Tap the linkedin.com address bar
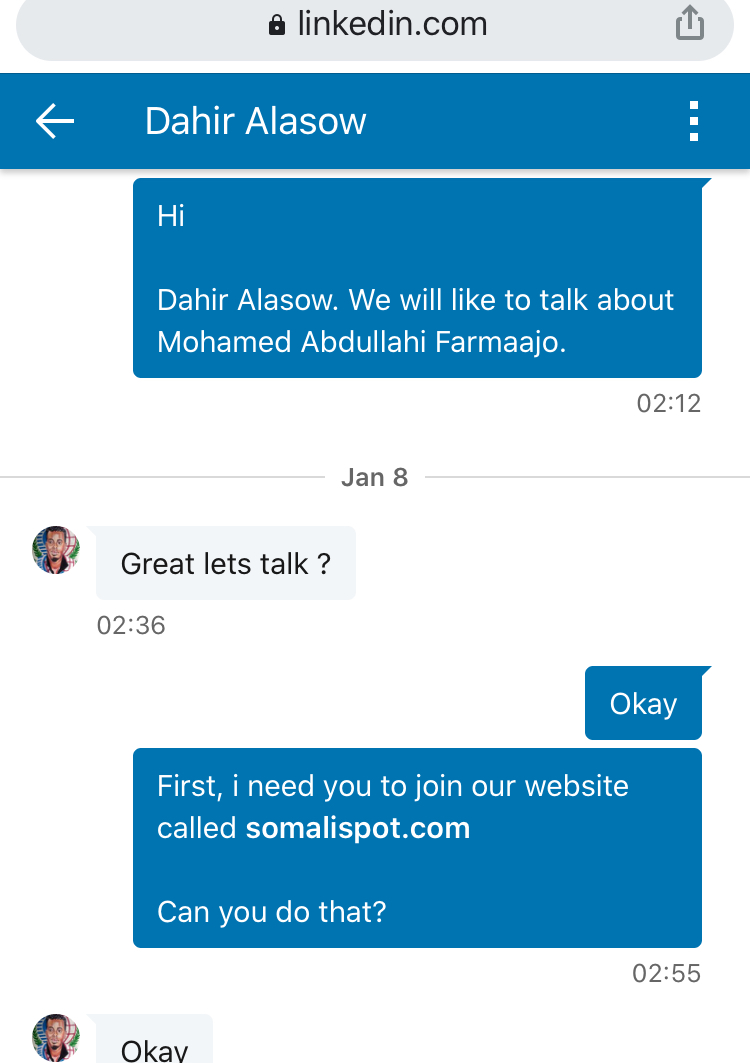750x1063 pixels. 378,25
